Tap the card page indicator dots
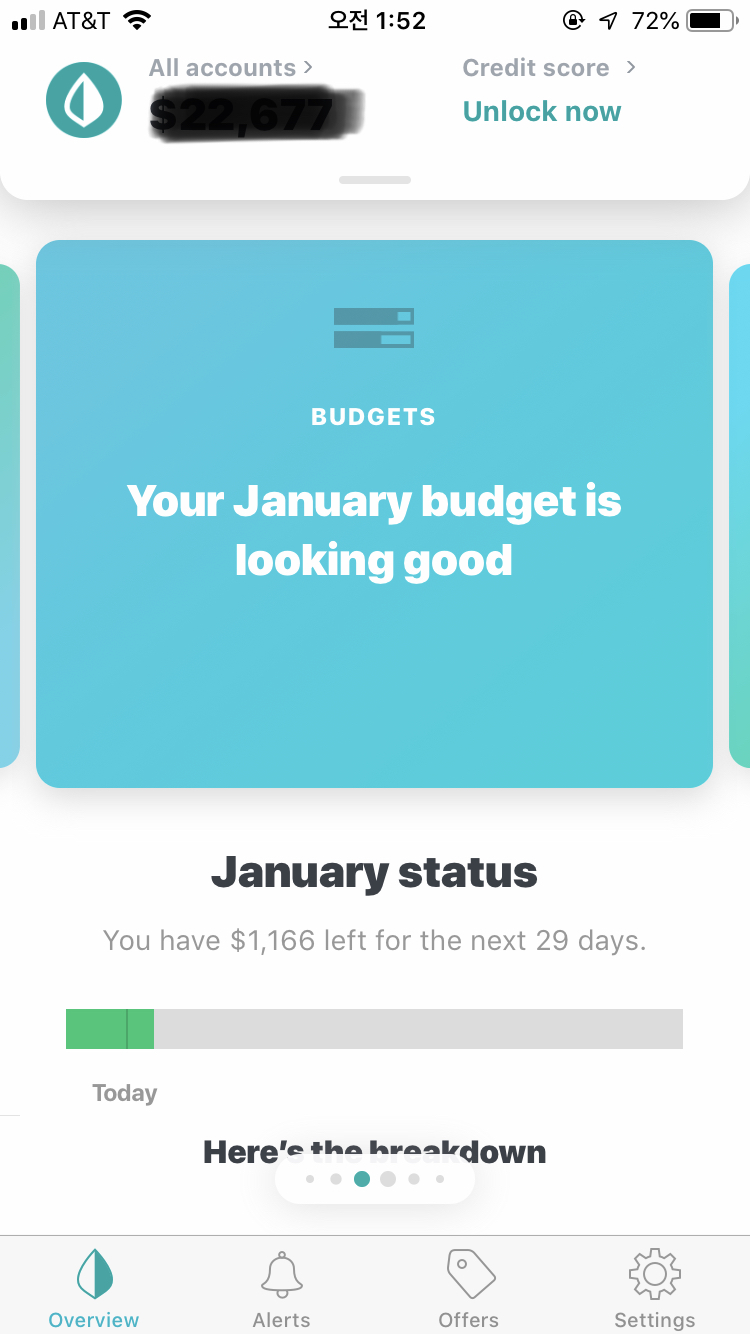The image size is (750, 1334). pos(375,1179)
